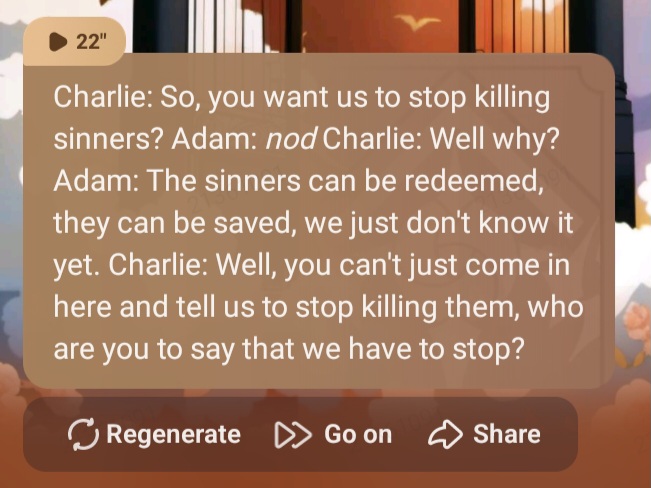
Task: Regenerate the AI response
Action: tap(155, 434)
